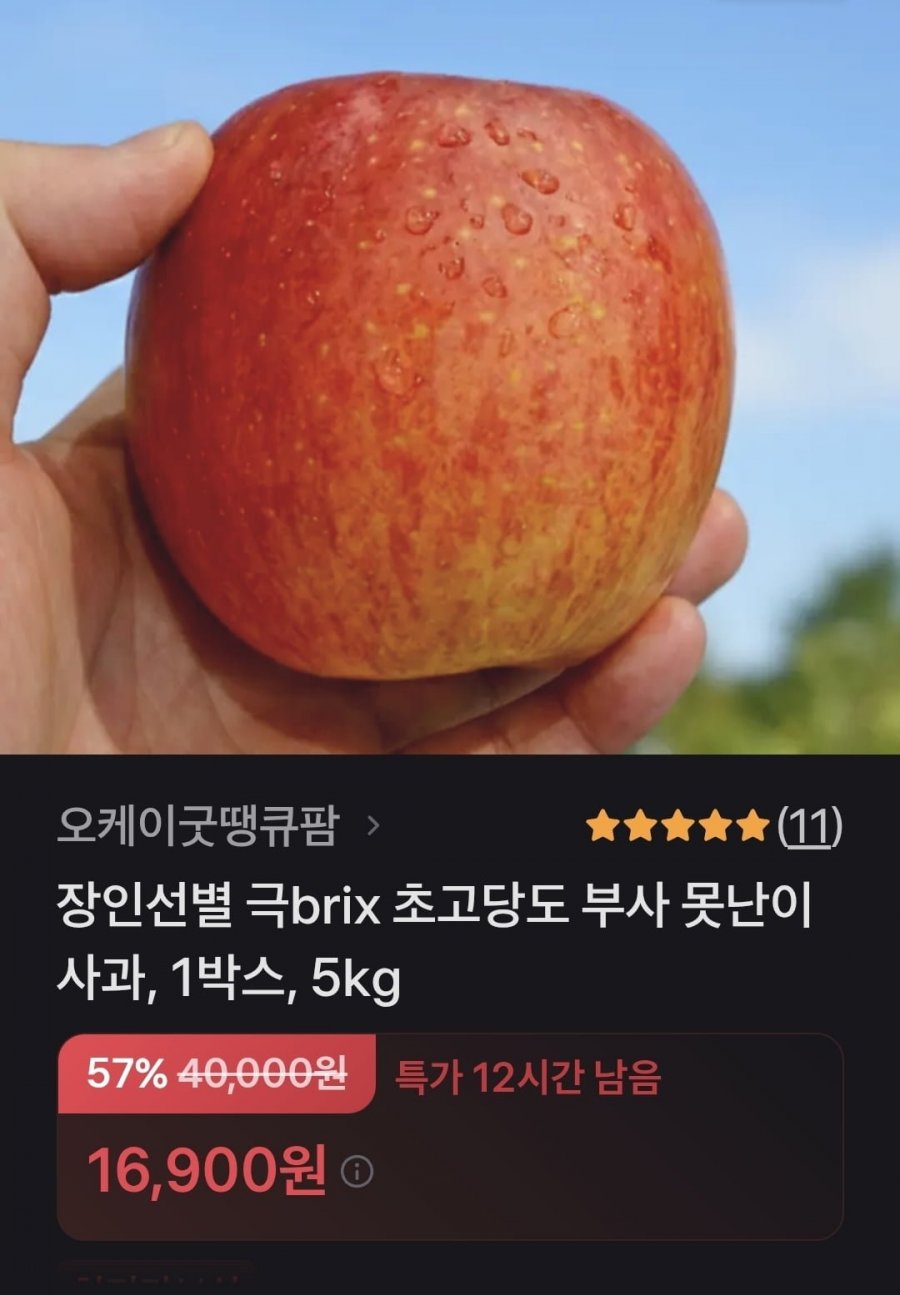
Task: View the 11 product reviews
Action: pos(810,827)
